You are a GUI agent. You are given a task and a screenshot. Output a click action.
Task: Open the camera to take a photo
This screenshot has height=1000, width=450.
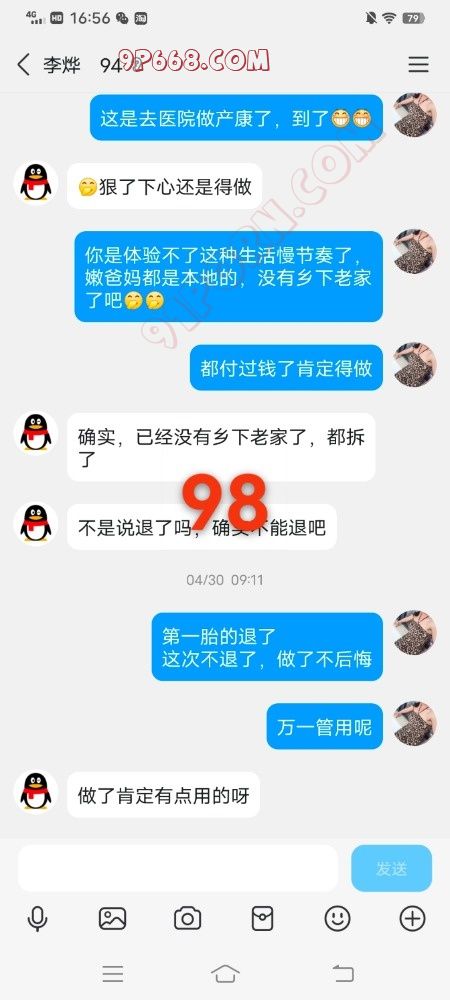tap(187, 918)
